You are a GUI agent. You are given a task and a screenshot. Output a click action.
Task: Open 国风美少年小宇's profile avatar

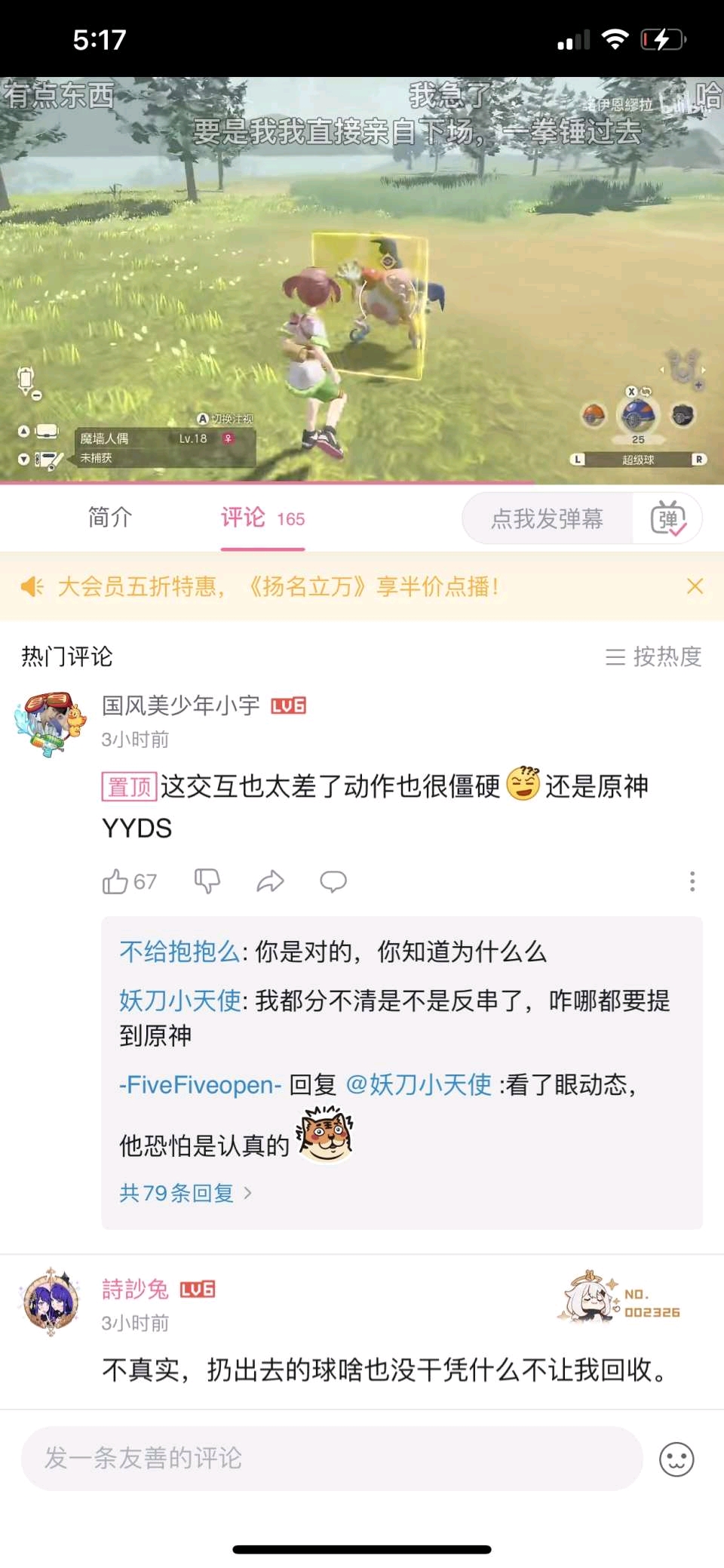51,723
